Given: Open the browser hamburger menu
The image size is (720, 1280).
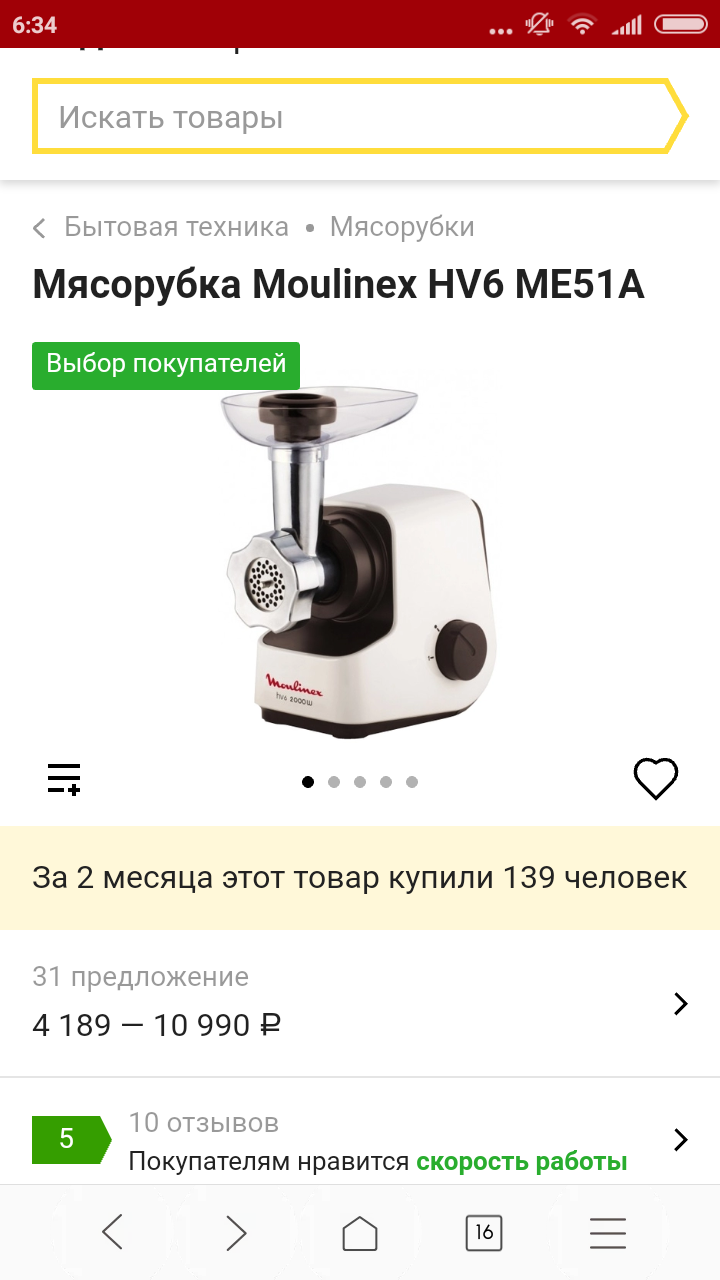Looking at the screenshot, I should (608, 1233).
